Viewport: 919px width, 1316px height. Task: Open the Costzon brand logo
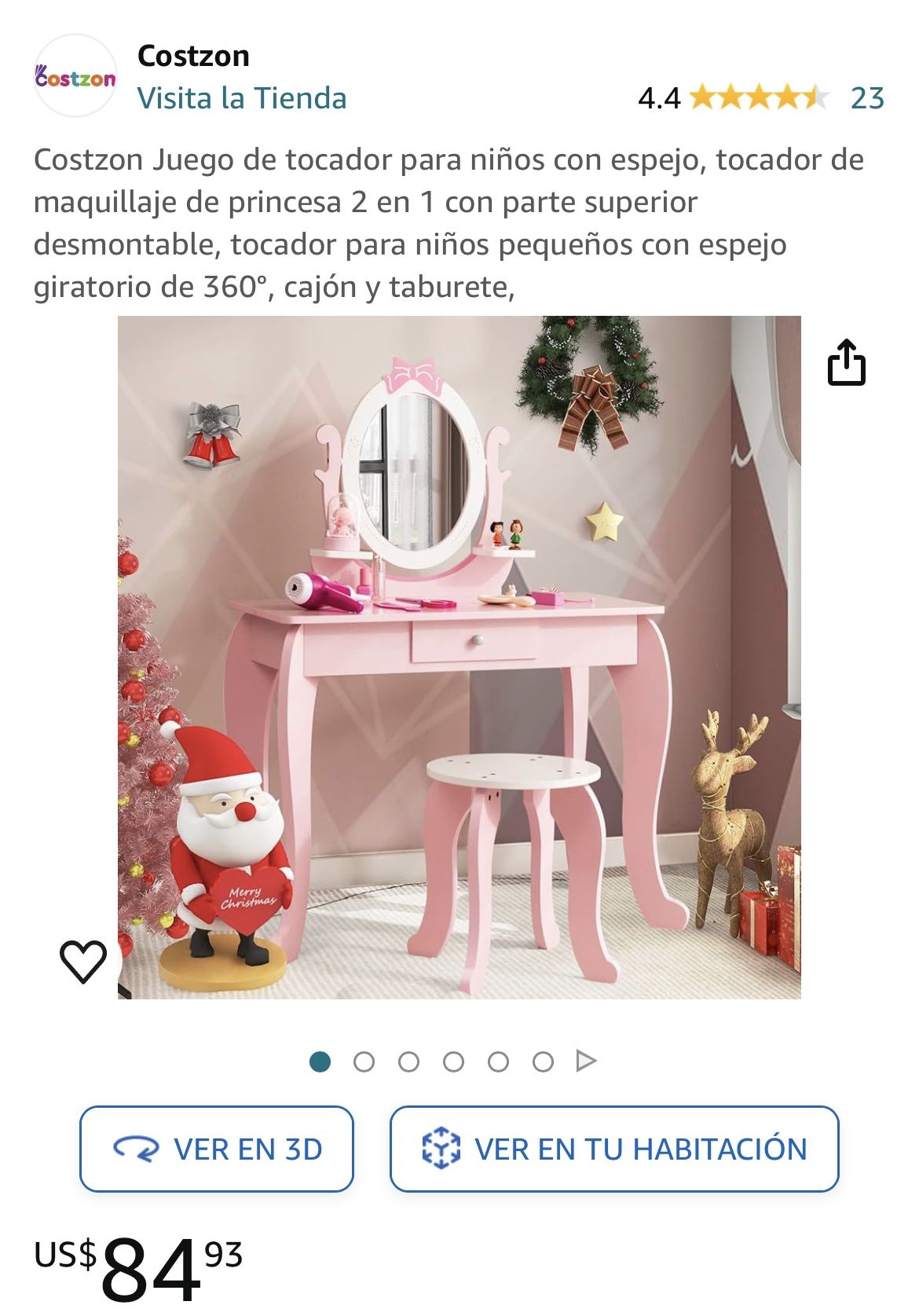point(75,76)
